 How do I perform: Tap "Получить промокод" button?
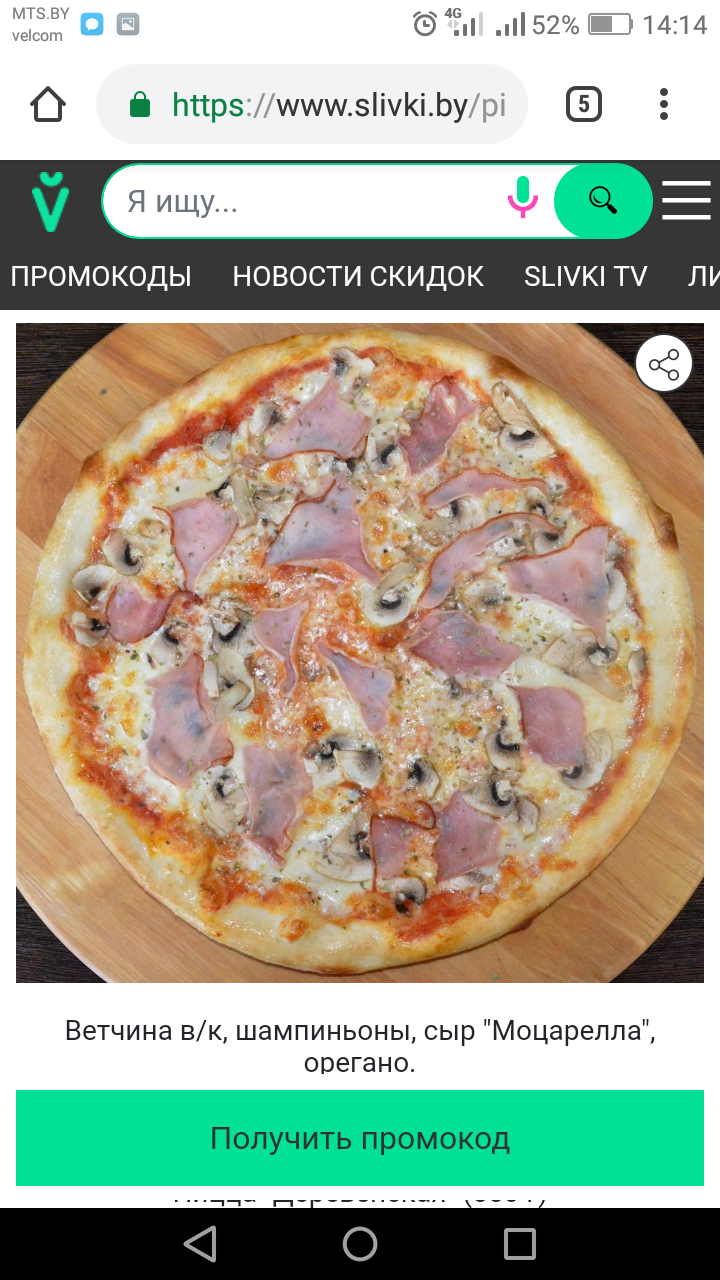[x=360, y=1138]
